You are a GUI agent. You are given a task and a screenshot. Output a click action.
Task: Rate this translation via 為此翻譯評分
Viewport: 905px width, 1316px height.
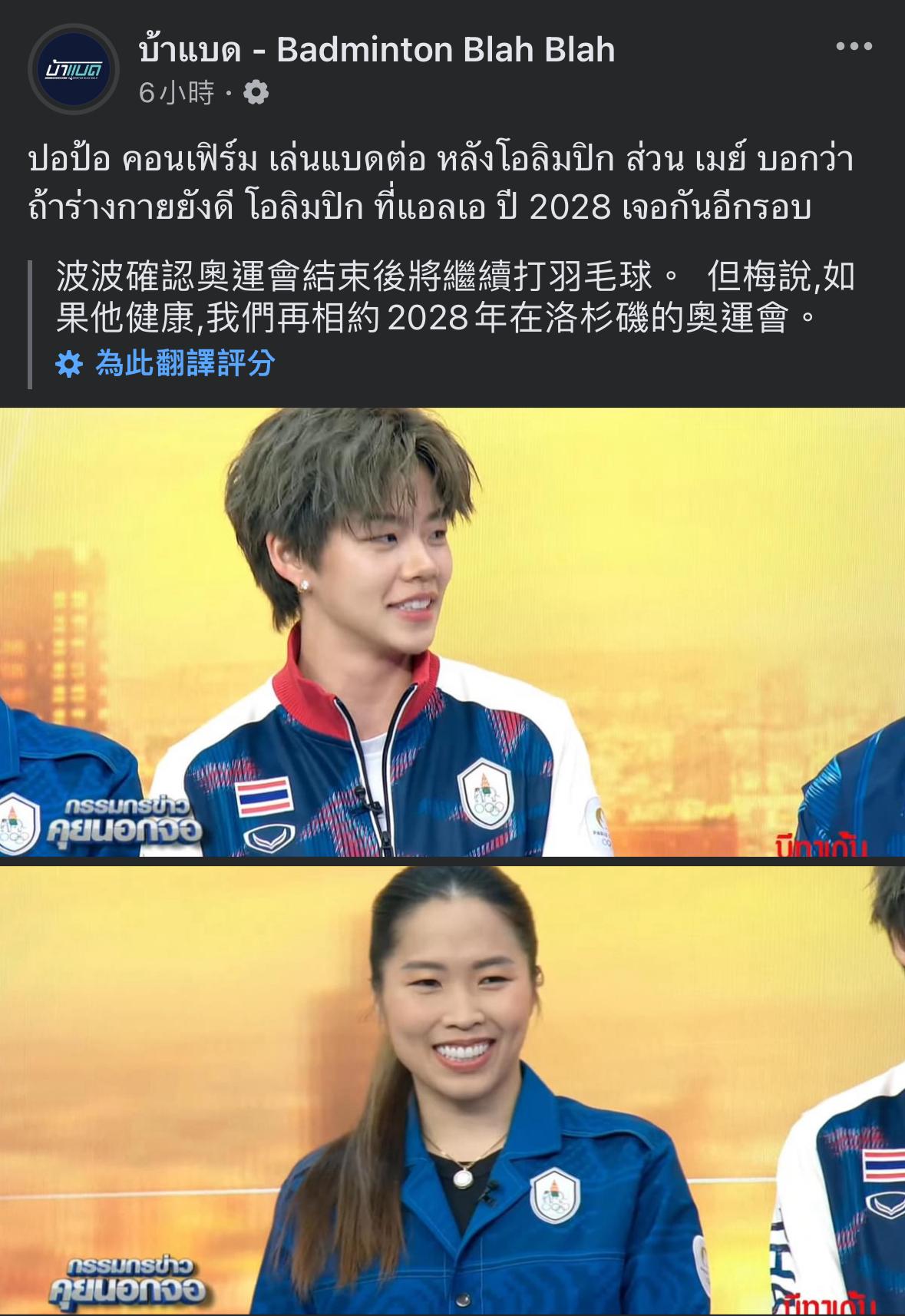[184, 362]
